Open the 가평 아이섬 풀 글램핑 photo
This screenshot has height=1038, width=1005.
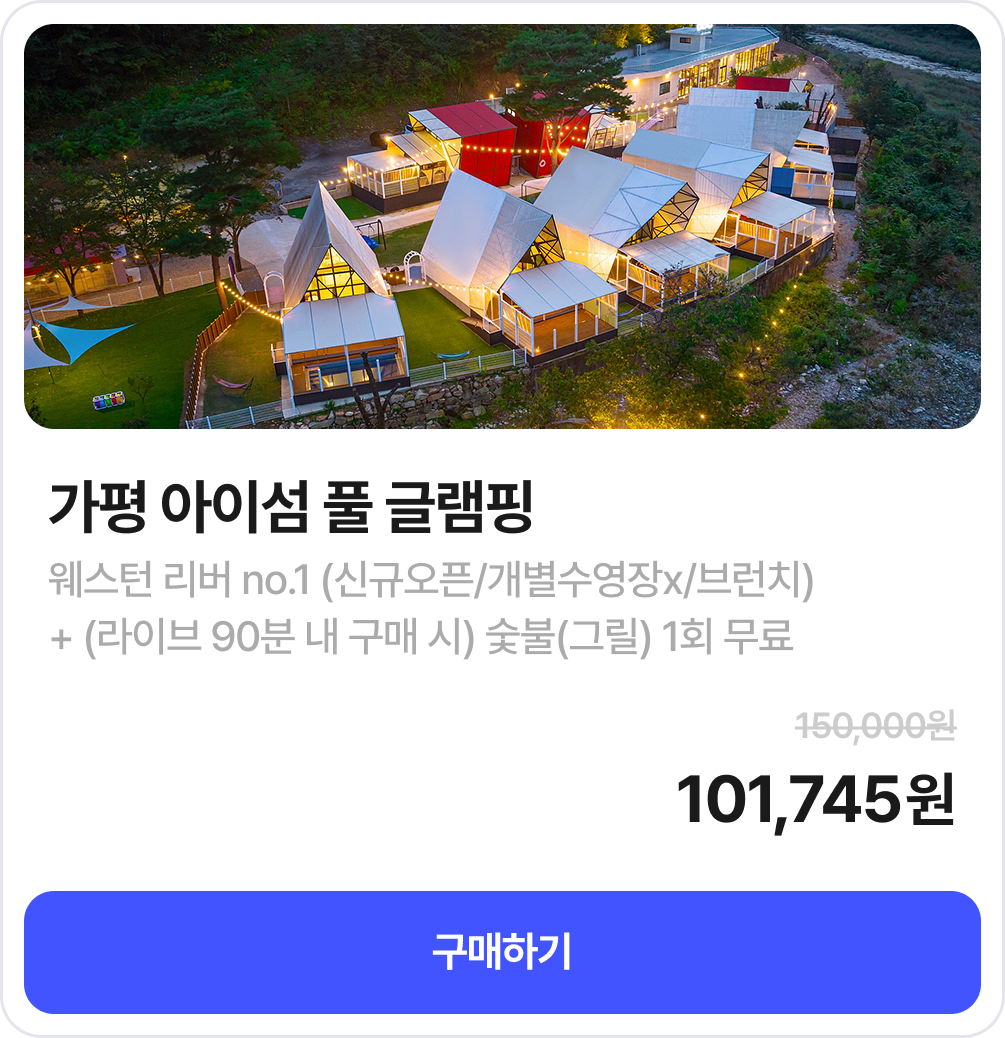coord(502,227)
